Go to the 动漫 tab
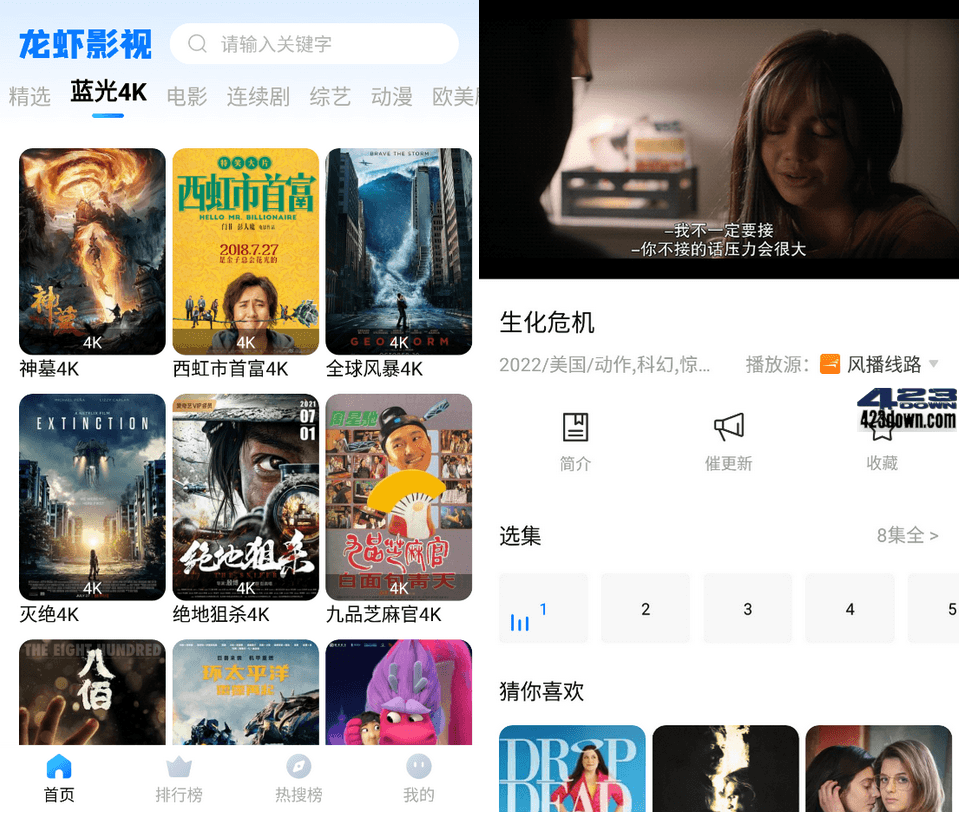The width and height of the screenshot is (965, 814). [391, 97]
